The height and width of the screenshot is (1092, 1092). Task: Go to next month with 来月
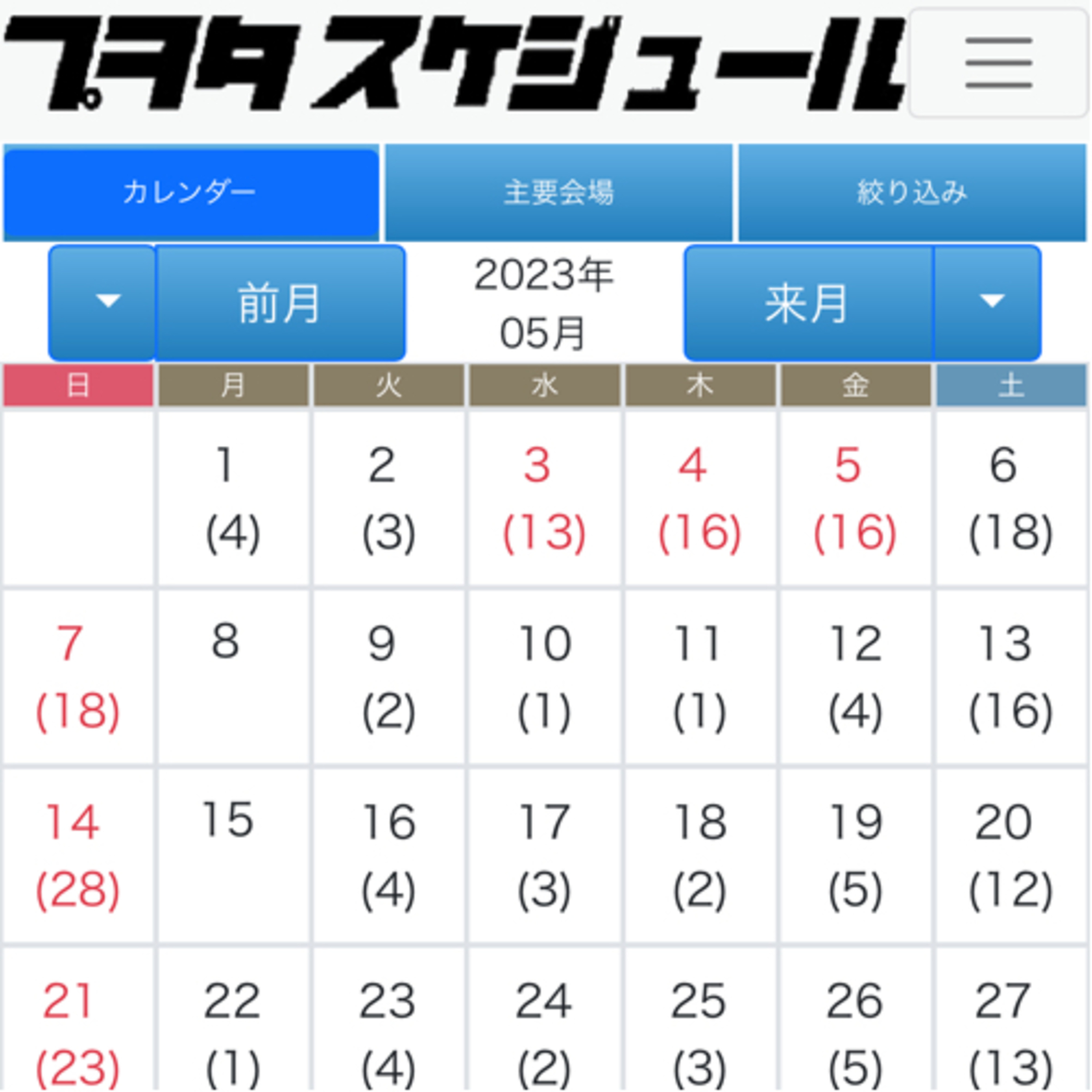(x=808, y=302)
